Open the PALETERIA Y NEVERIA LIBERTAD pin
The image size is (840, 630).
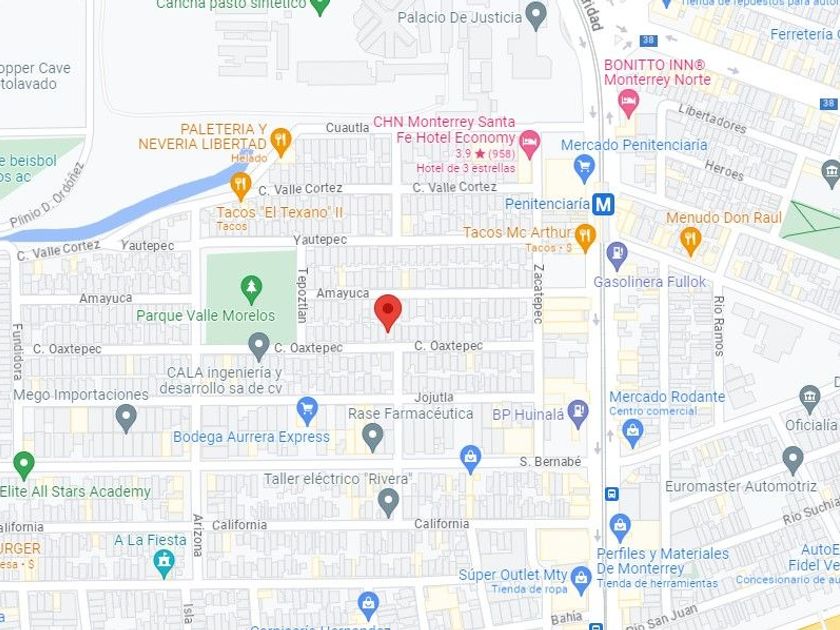[281, 143]
